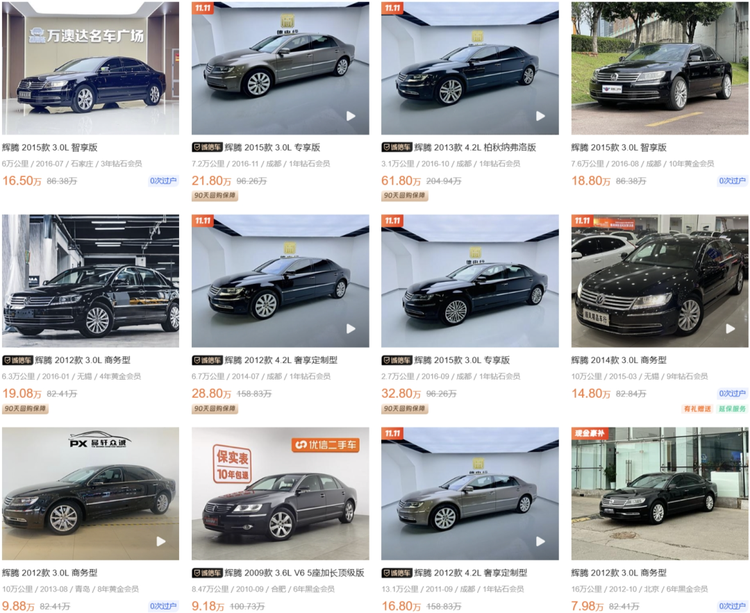
Task: Open the 28.80万 辉腾 4.2L 奢享定制型 listing
Action: tap(280, 281)
